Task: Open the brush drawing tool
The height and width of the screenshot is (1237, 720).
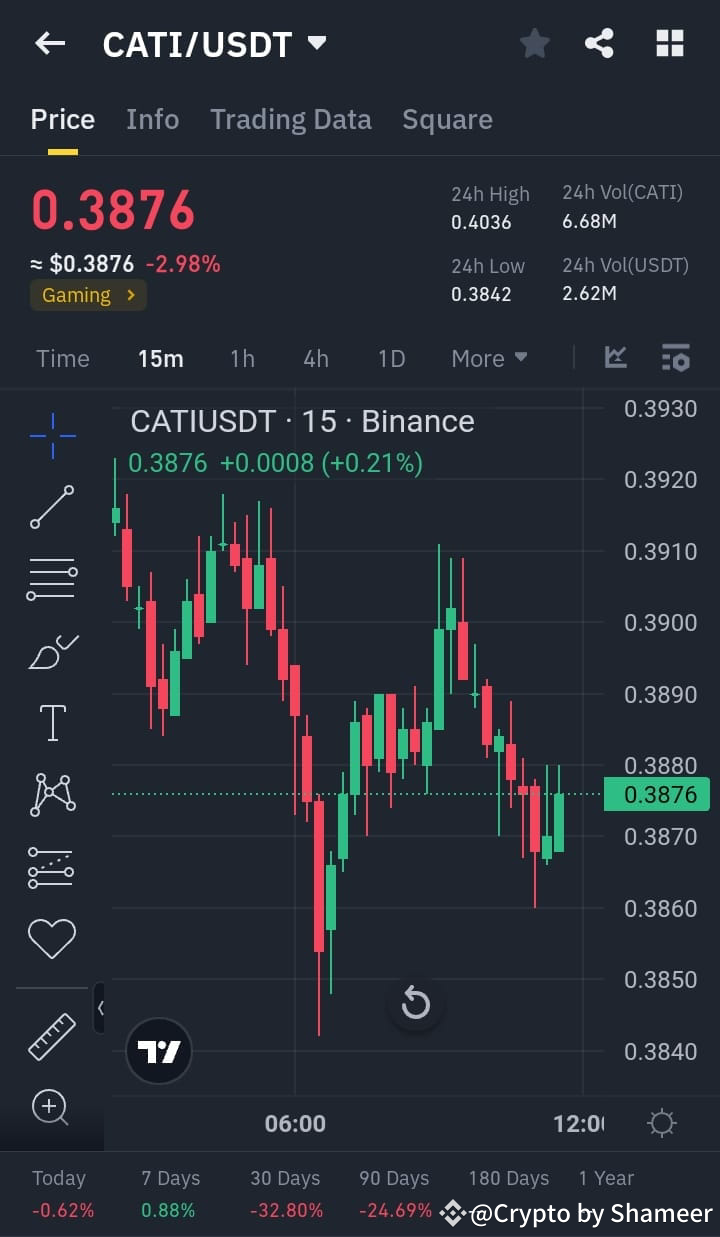Action: click(52, 650)
